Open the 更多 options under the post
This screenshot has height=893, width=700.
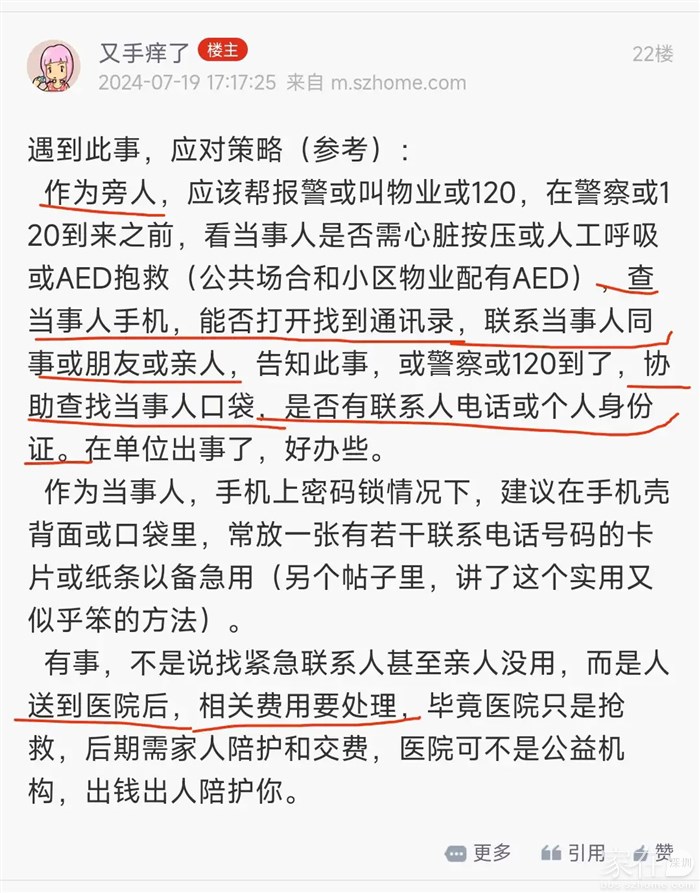[x=479, y=852]
